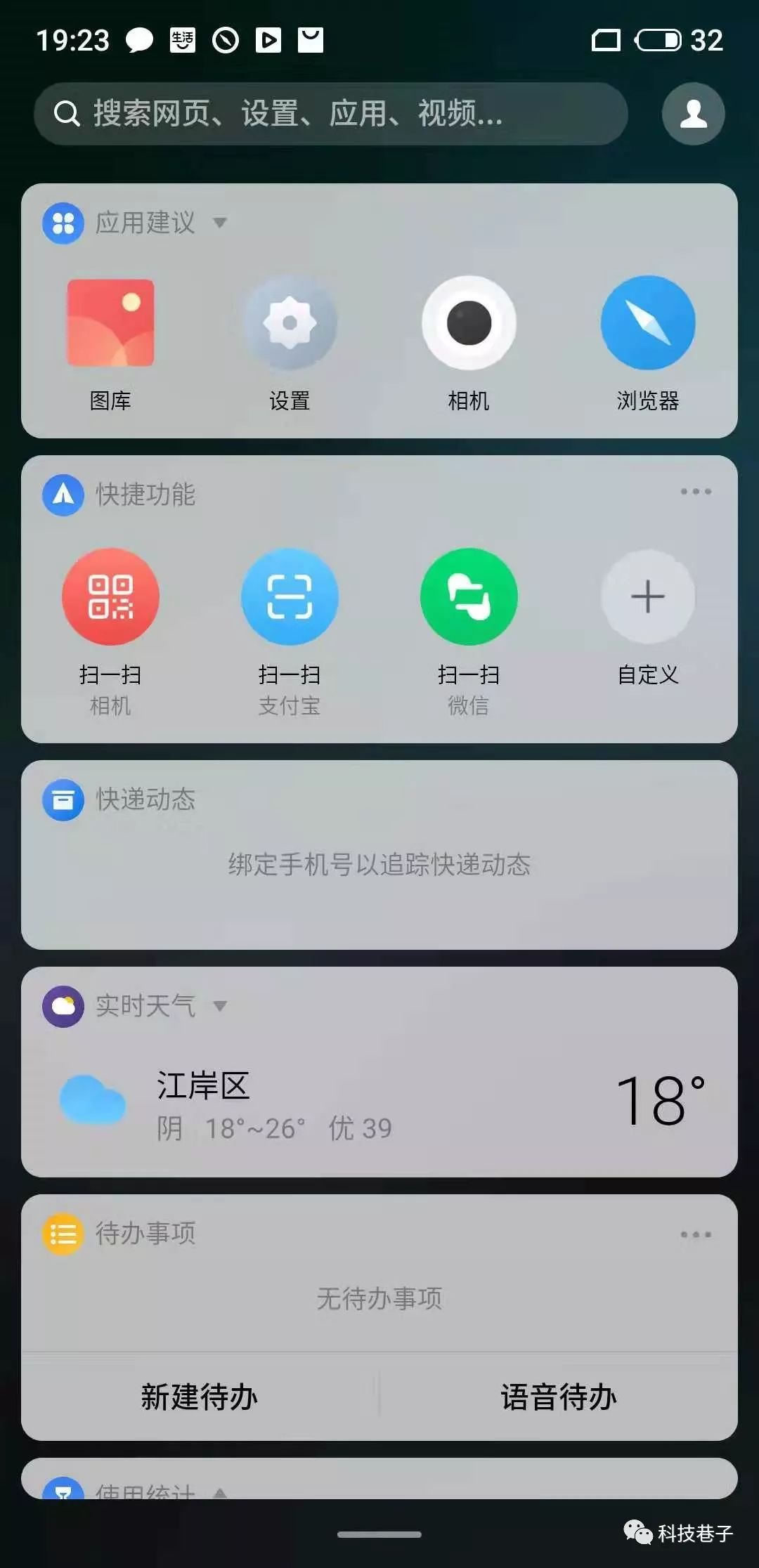Open the user profile avatar
759x1568 pixels.
[692, 114]
